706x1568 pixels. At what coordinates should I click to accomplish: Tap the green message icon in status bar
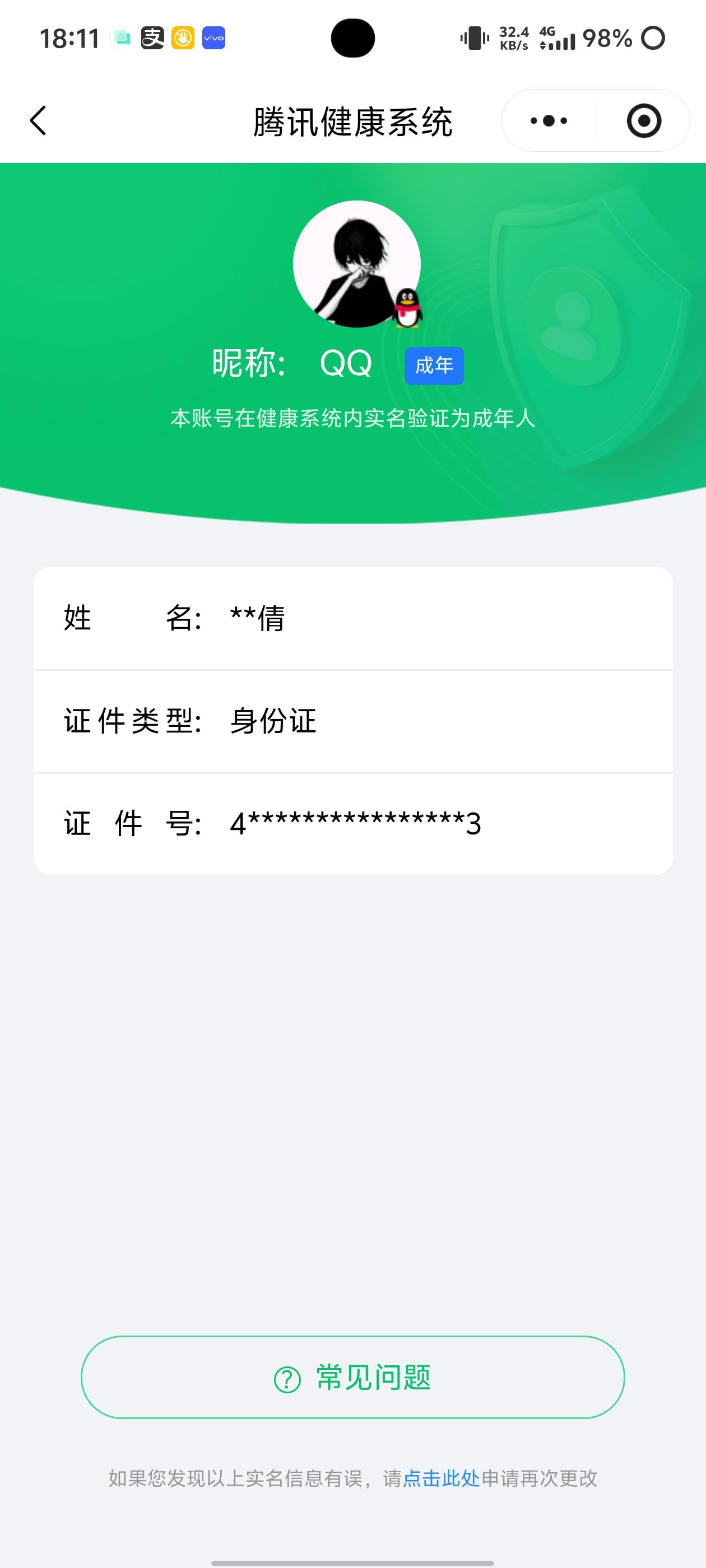pyautogui.click(x=122, y=38)
